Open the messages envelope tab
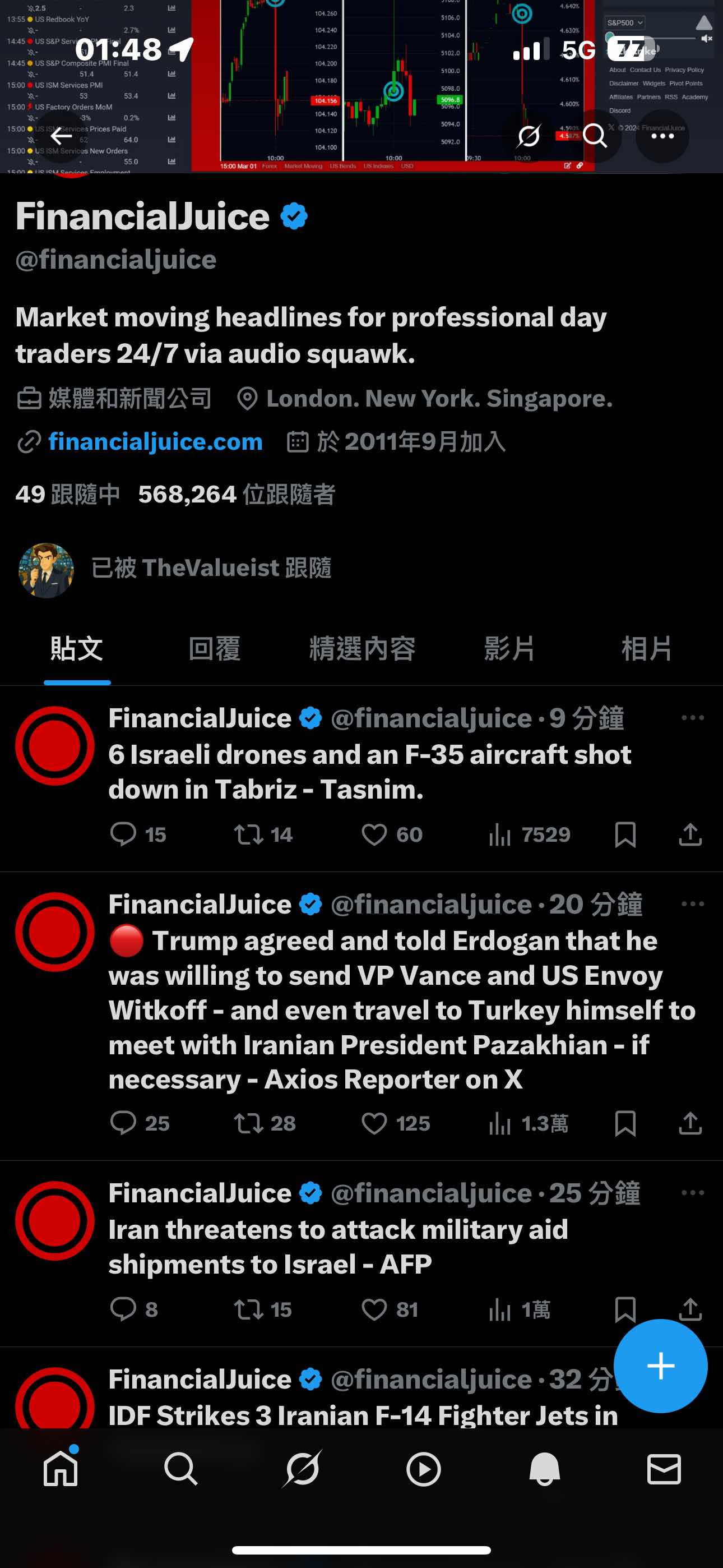723x1568 pixels. (664, 1469)
